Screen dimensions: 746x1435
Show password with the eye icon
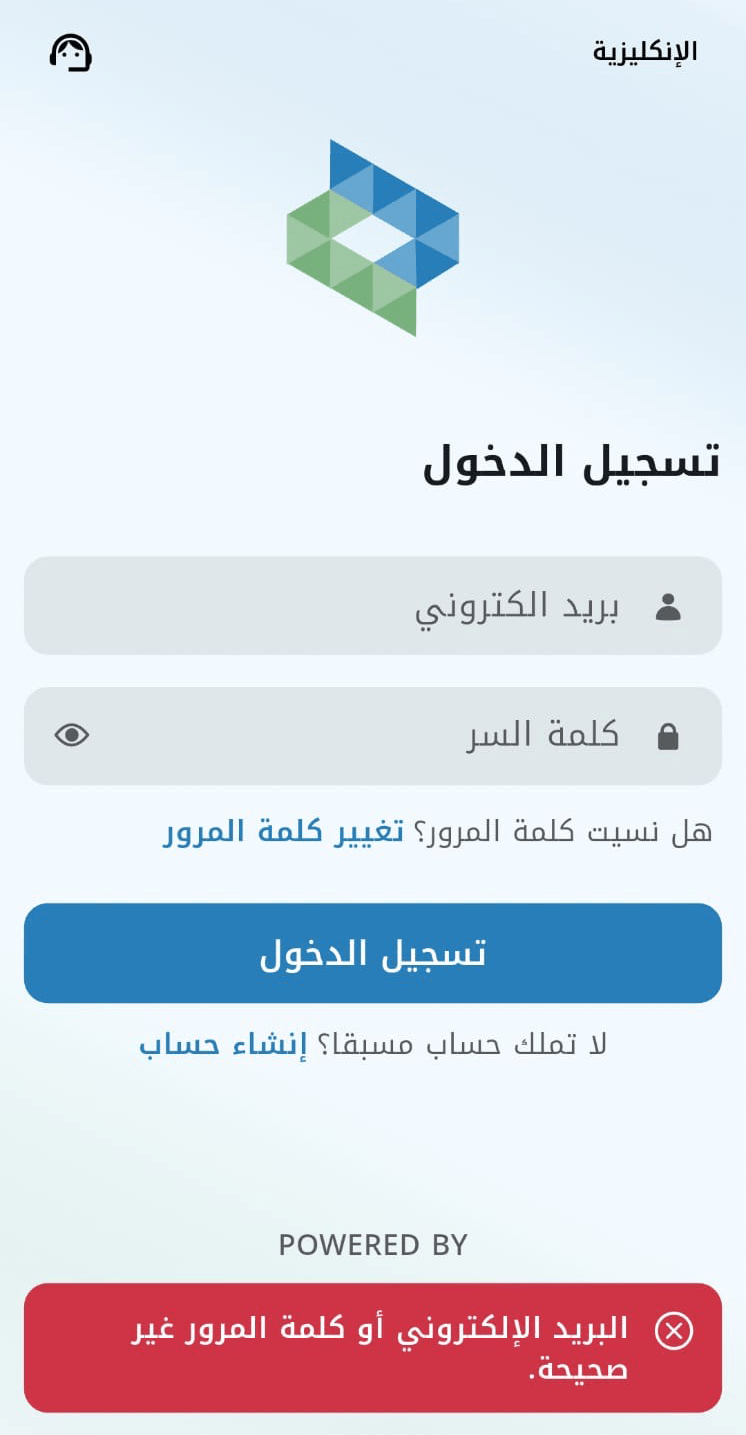[72, 736]
